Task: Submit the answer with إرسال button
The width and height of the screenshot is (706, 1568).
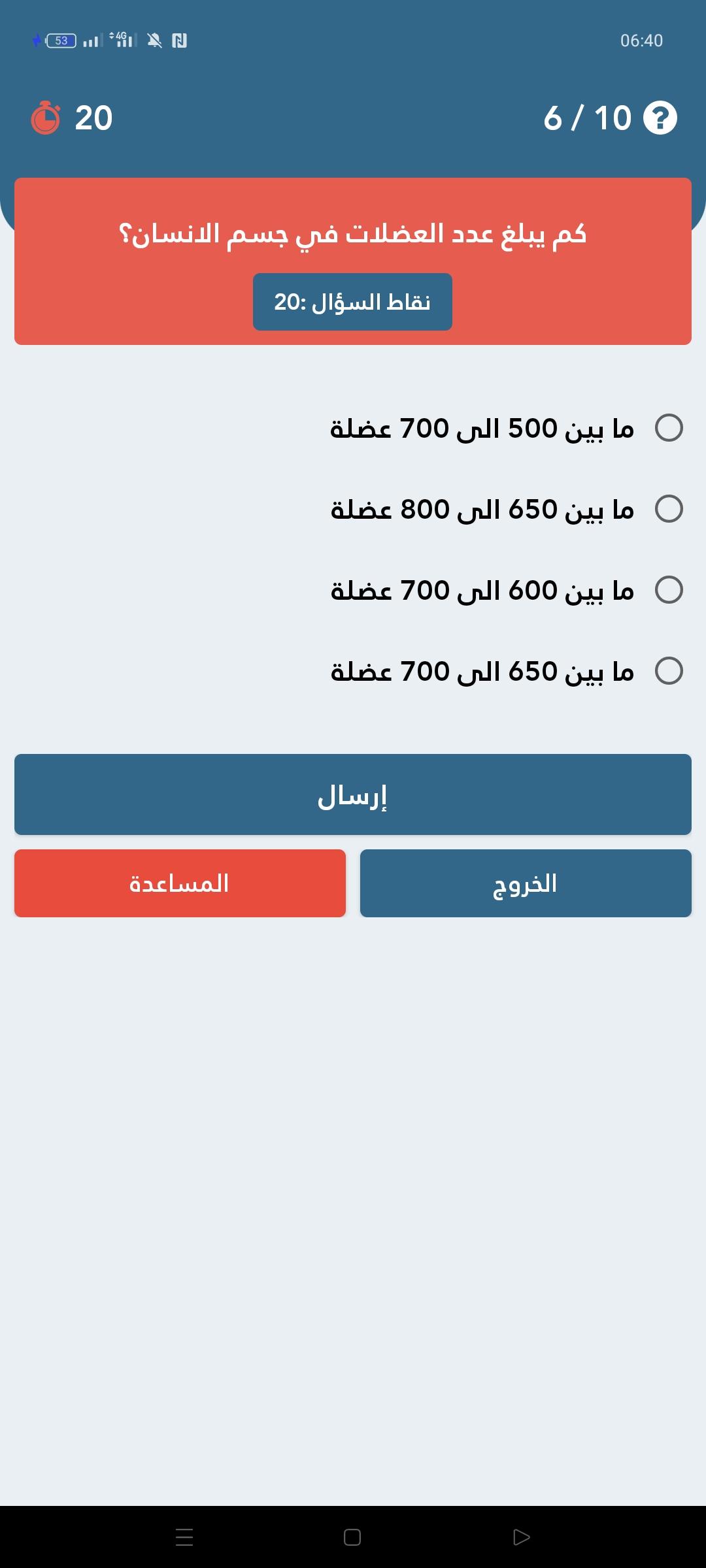Action: pos(353,794)
